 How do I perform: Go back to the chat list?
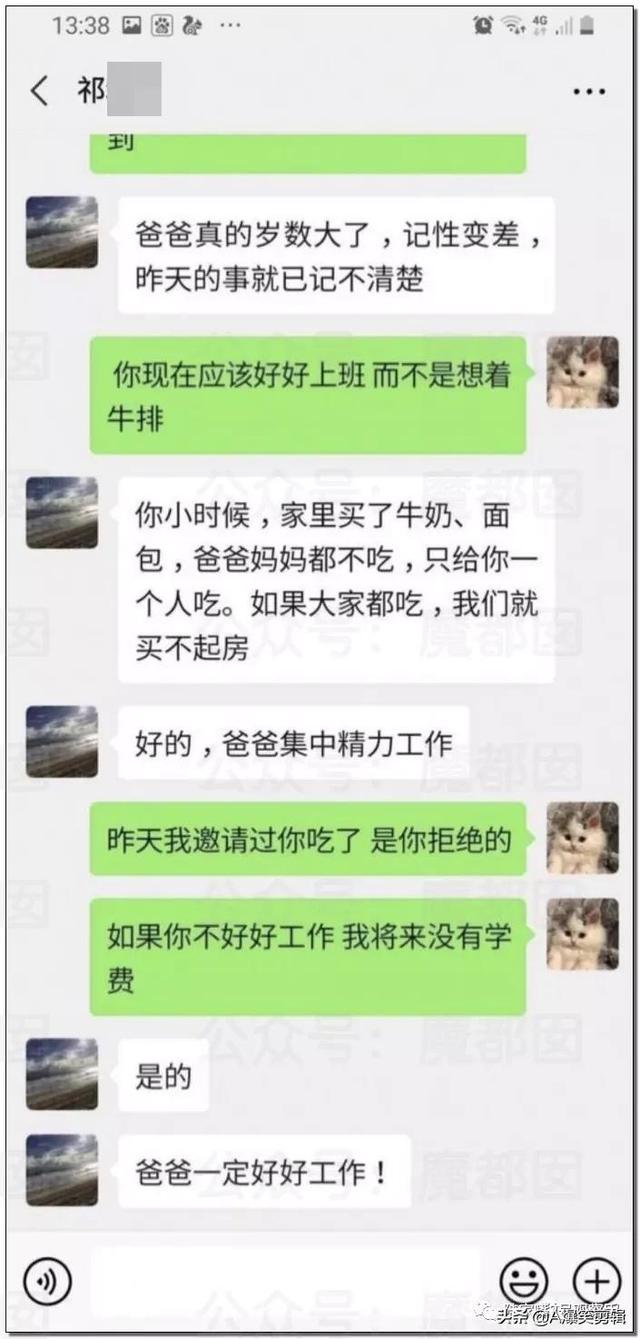pyautogui.click(x=39, y=92)
